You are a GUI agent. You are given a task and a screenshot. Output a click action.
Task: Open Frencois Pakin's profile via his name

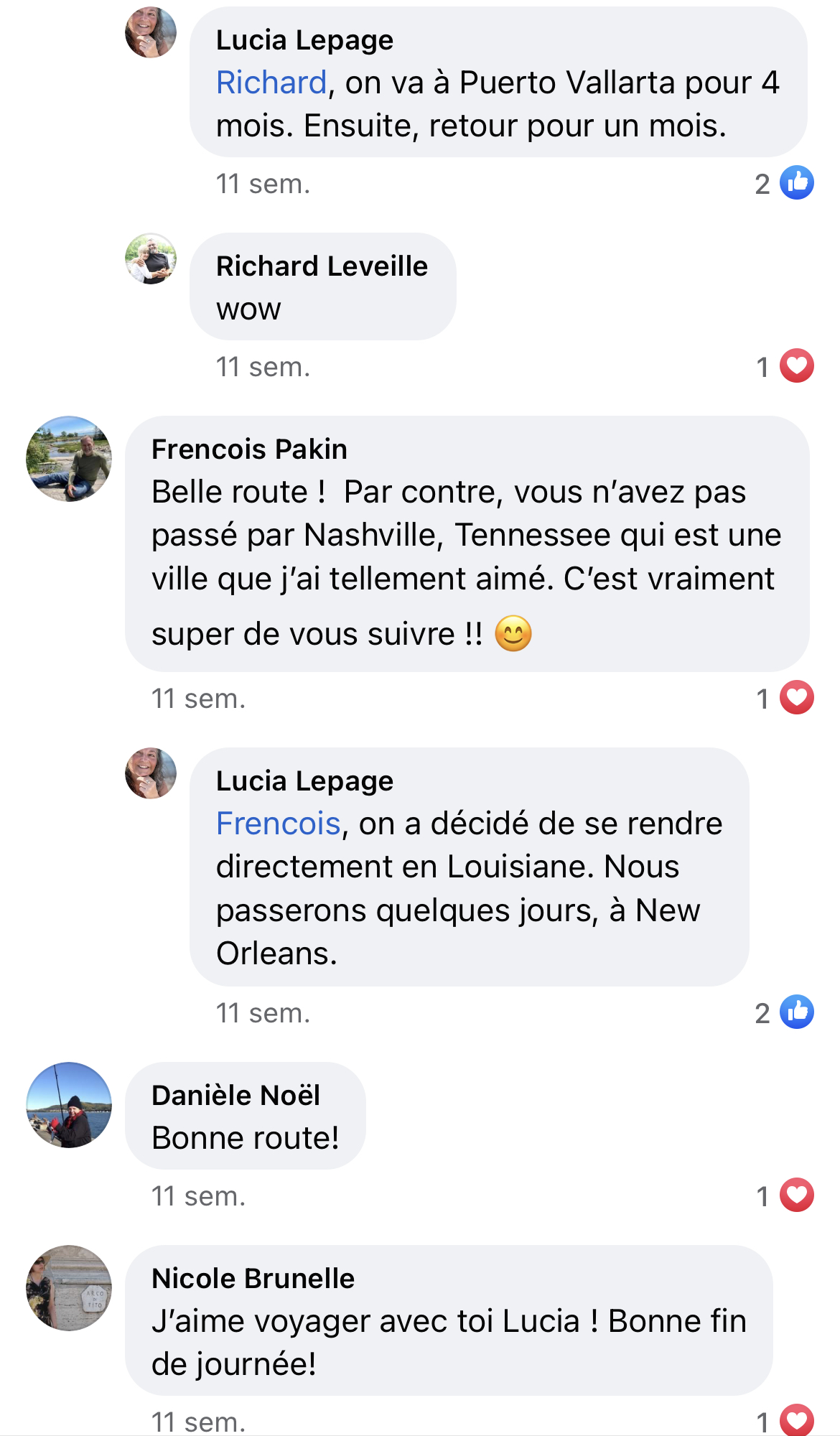[249, 449]
